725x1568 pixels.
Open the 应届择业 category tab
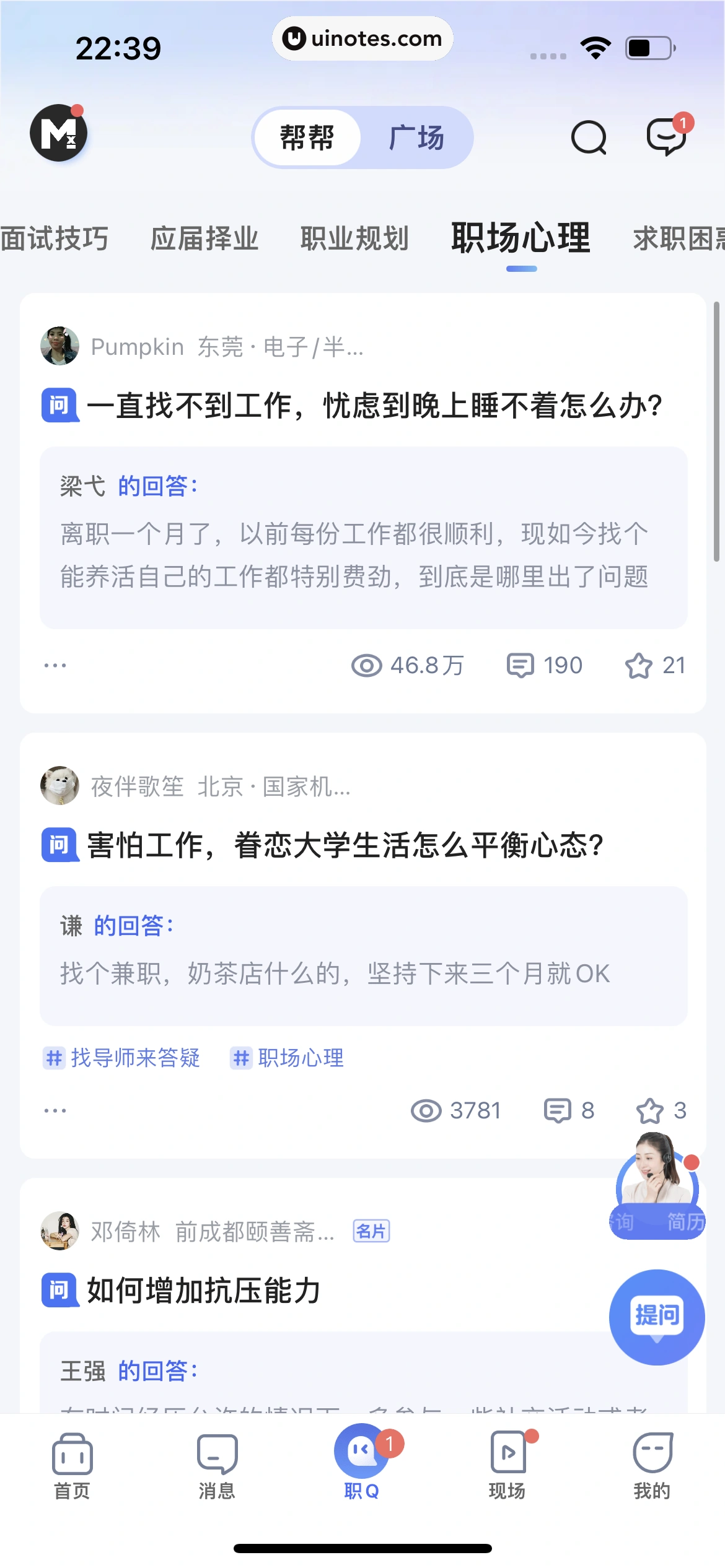[x=204, y=238]
